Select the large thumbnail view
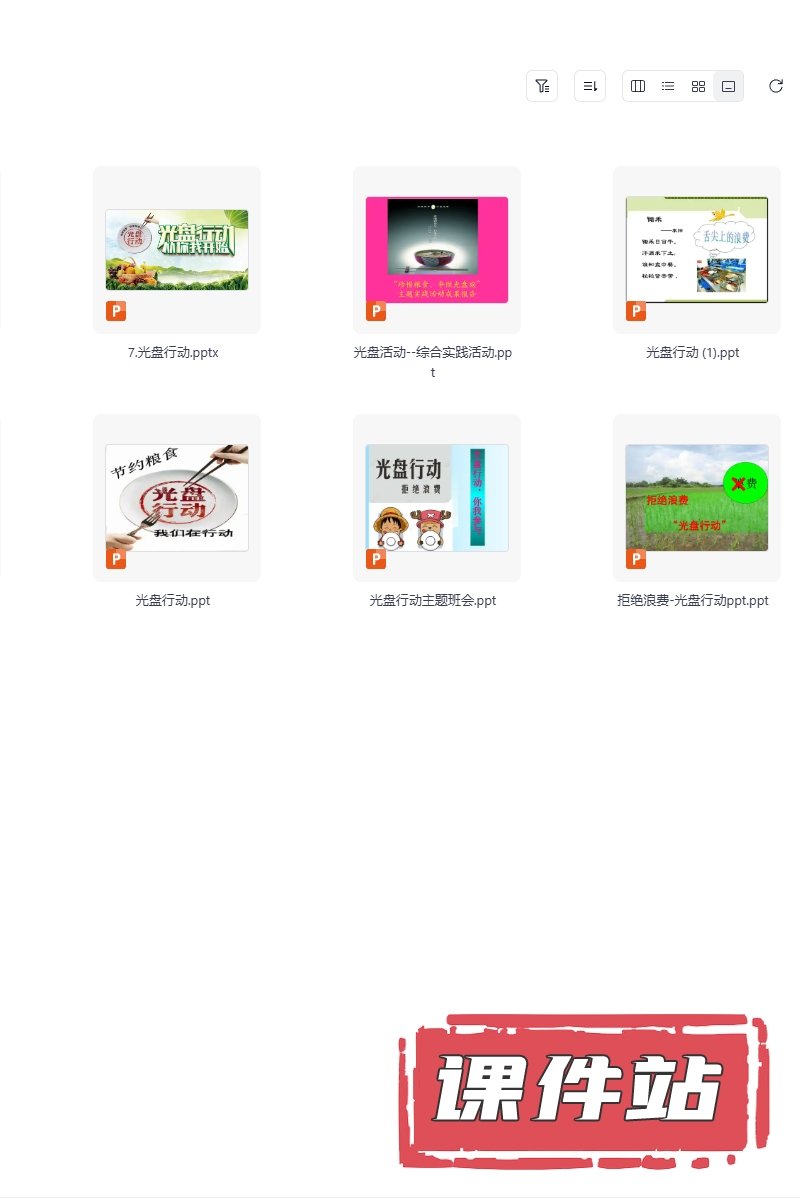 pyautogui.click(x=729, y=86)
